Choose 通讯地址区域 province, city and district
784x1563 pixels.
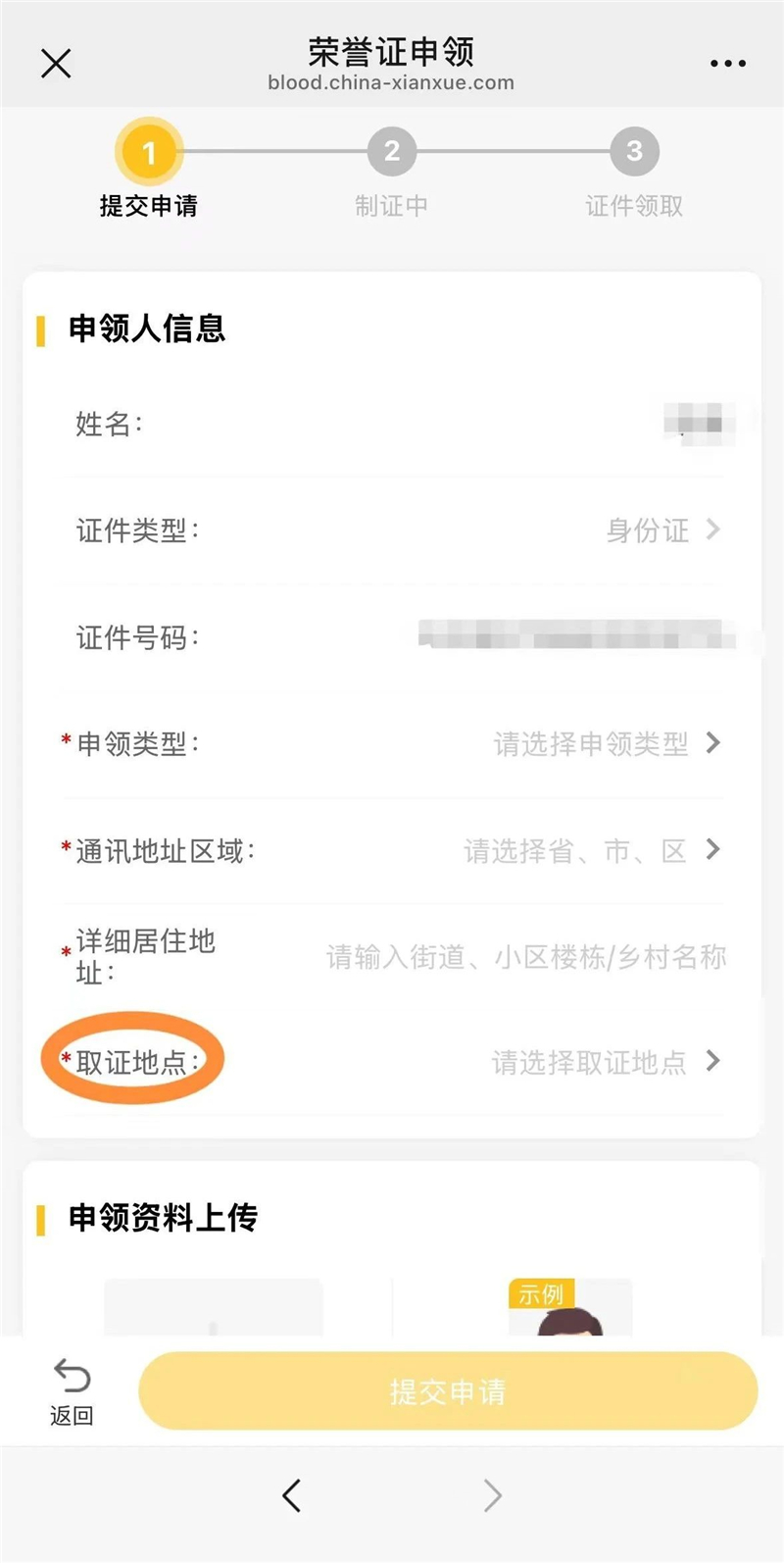pyautogui.click(x=591, y=850)
